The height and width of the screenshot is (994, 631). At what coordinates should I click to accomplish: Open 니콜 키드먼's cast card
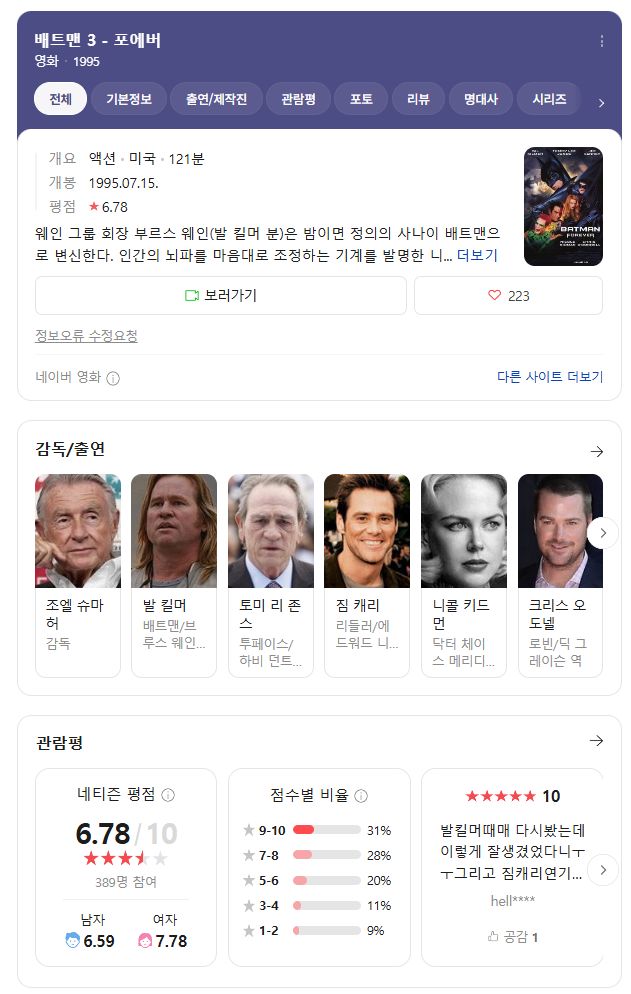463,575
